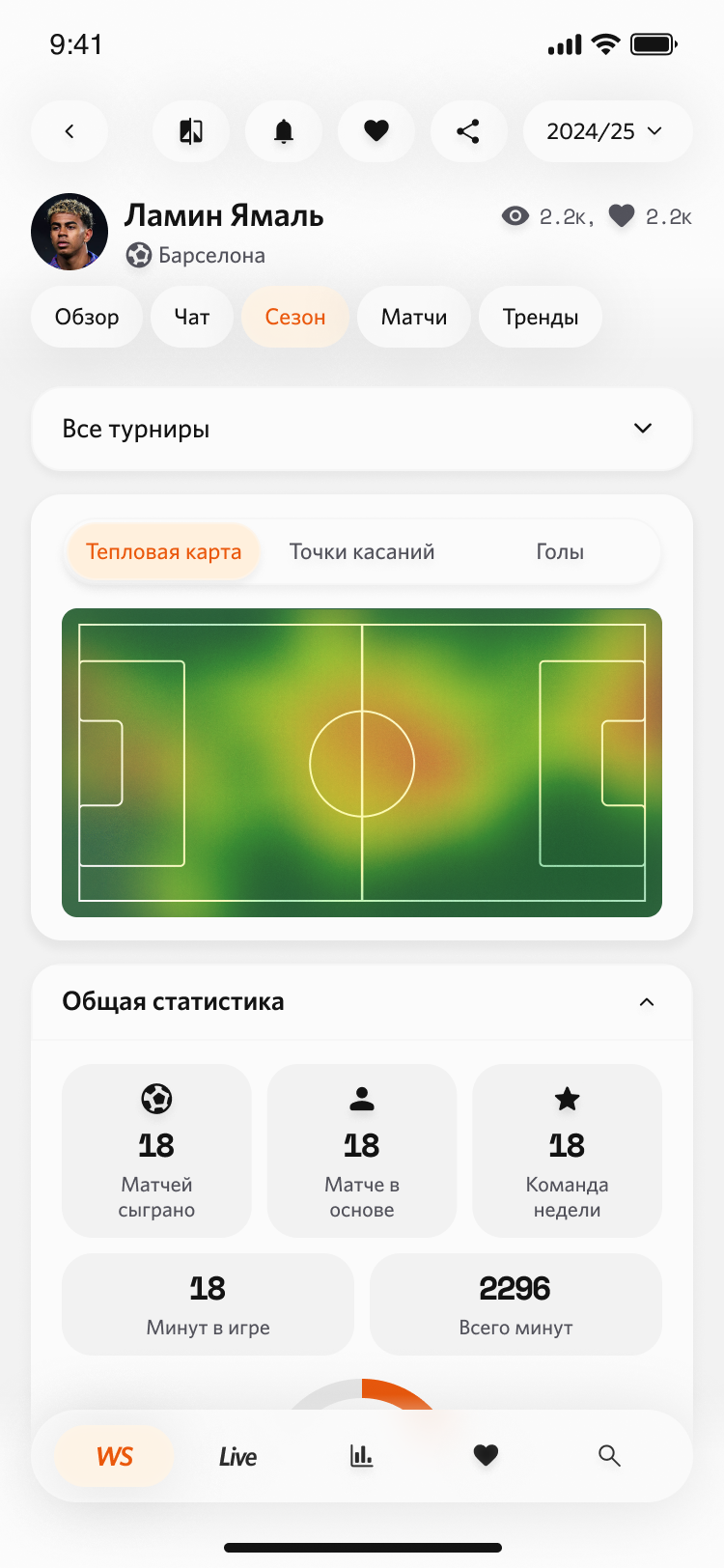Add Ламин Ямаль to favorites
The image size is (724, 1568).
[376, 131]
